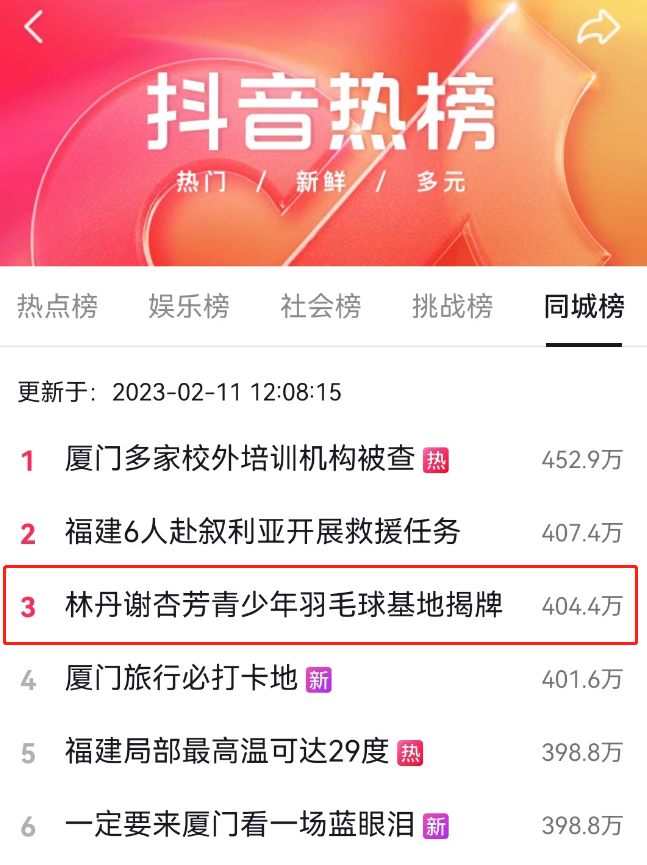Viewport: 647px width, 865px height.
Task: View the 厦门旅行必打卡地 topic
Action: [x=181, y=680]
